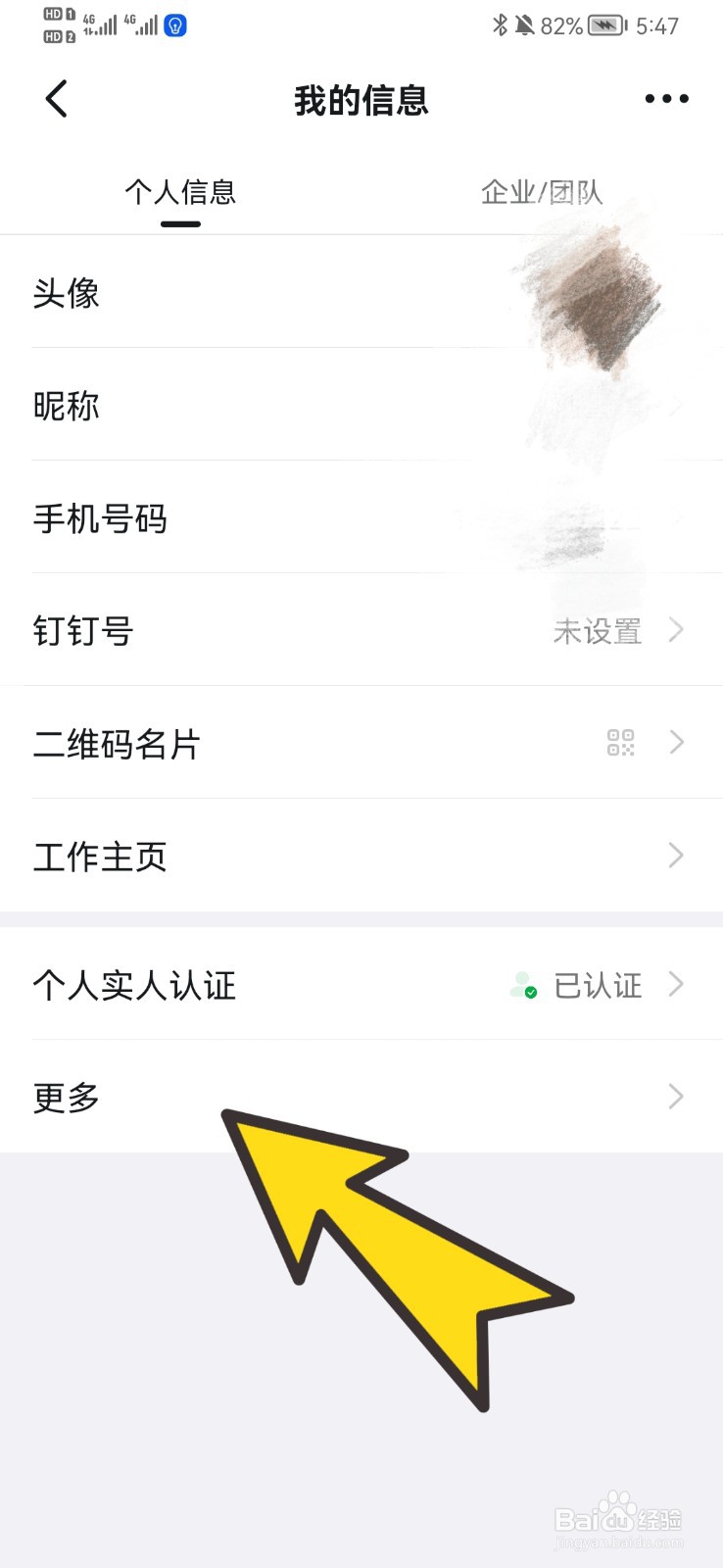Screen dimensions: 723x1568
Task: Tap 未设置 to set the 钉钉号
Action: 598,632
